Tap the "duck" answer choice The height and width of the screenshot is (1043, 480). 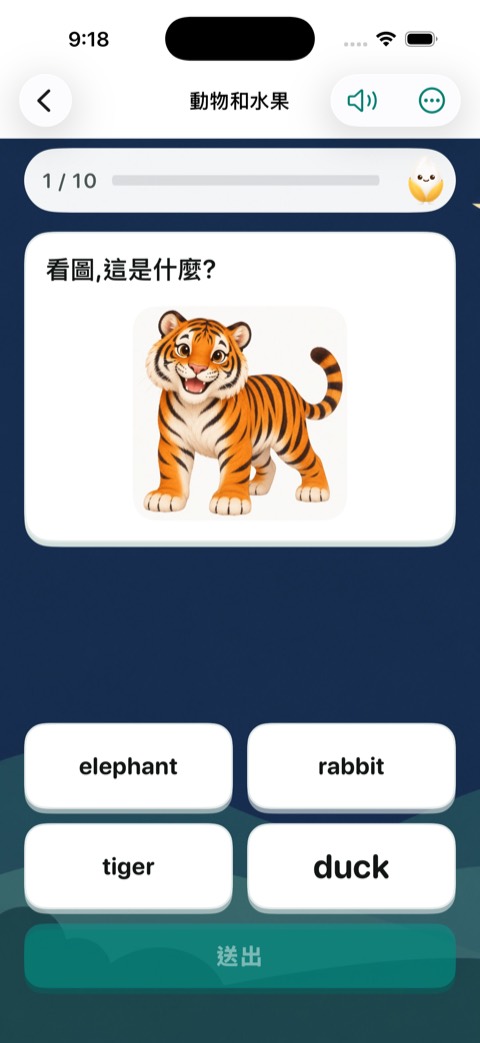coord(351,867)
